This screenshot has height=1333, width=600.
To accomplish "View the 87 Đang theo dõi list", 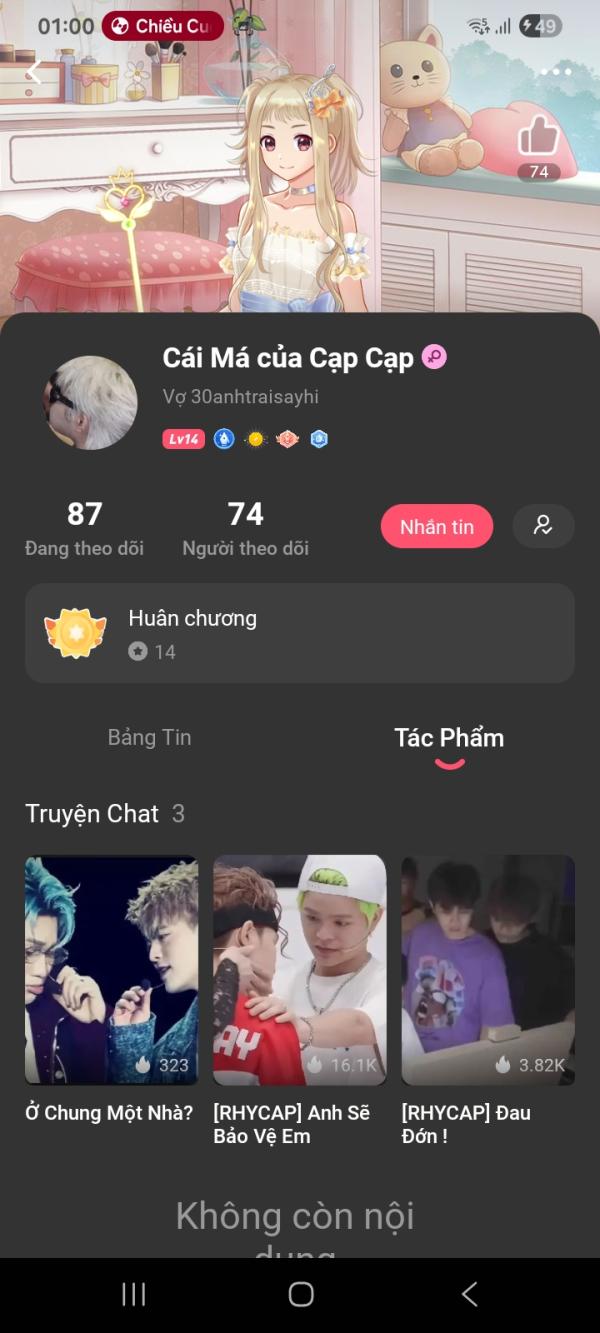I will [85, 528].
